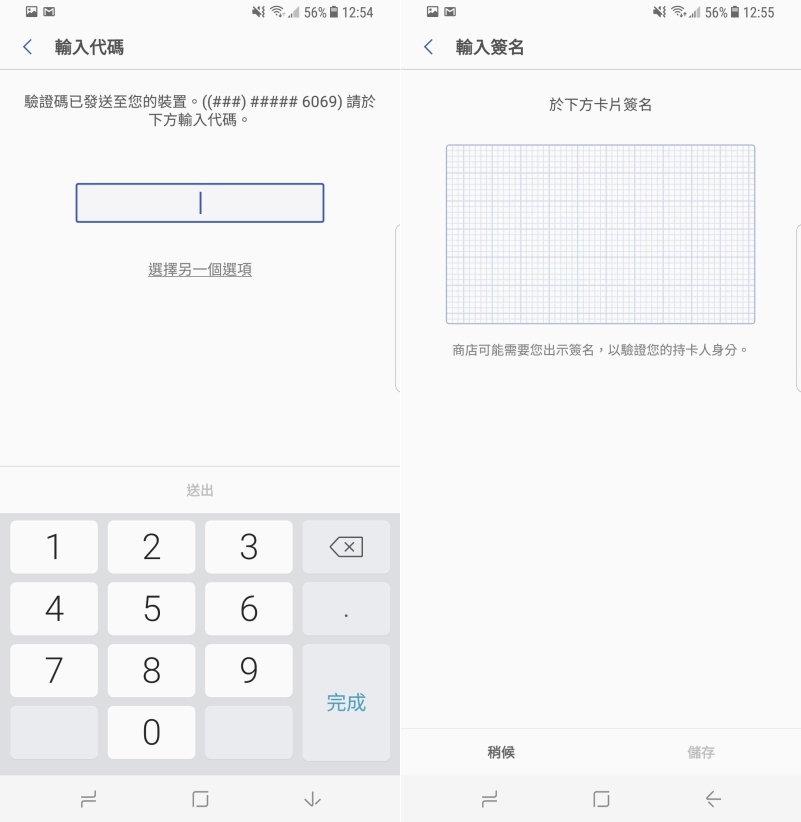This screenshot has width=801, height=822.
Task: Go back from the 輸入代碼 screen
Action: tap(28, 47)
